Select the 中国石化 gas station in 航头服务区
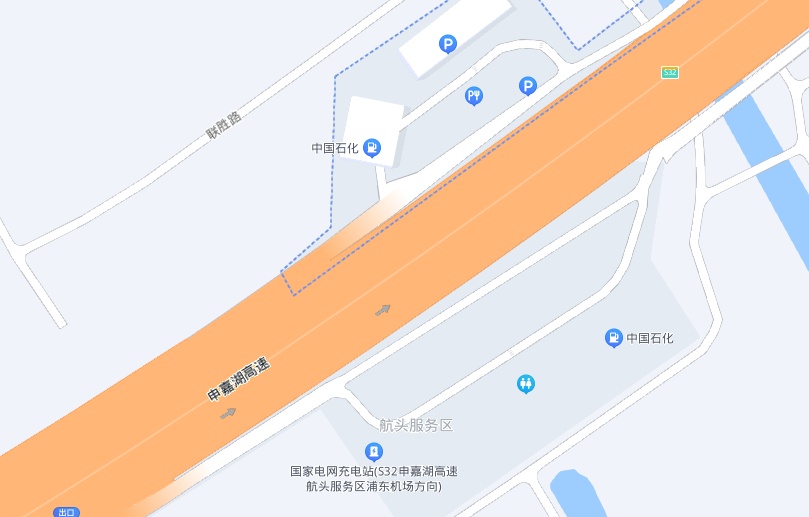Image resolution: width=809 pixels, height=517 pixels. (614, 338)
